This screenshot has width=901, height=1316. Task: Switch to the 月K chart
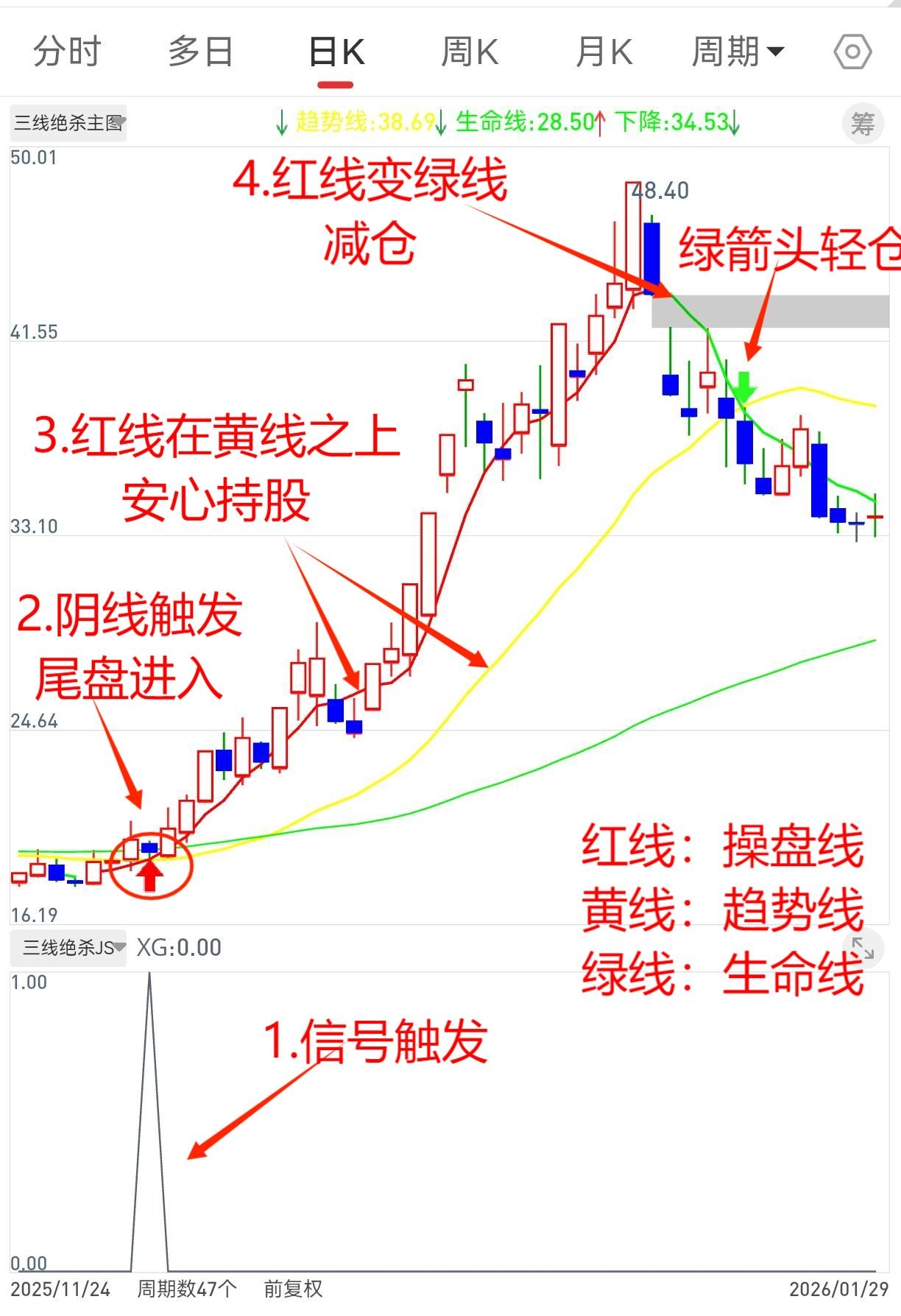click(604, 52)
